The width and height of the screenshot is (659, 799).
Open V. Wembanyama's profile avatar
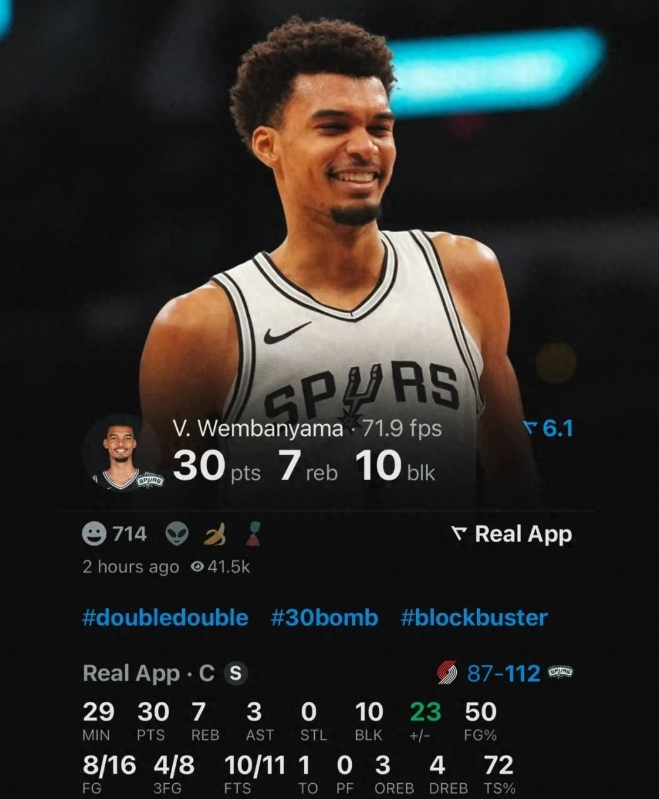point(122,453)
